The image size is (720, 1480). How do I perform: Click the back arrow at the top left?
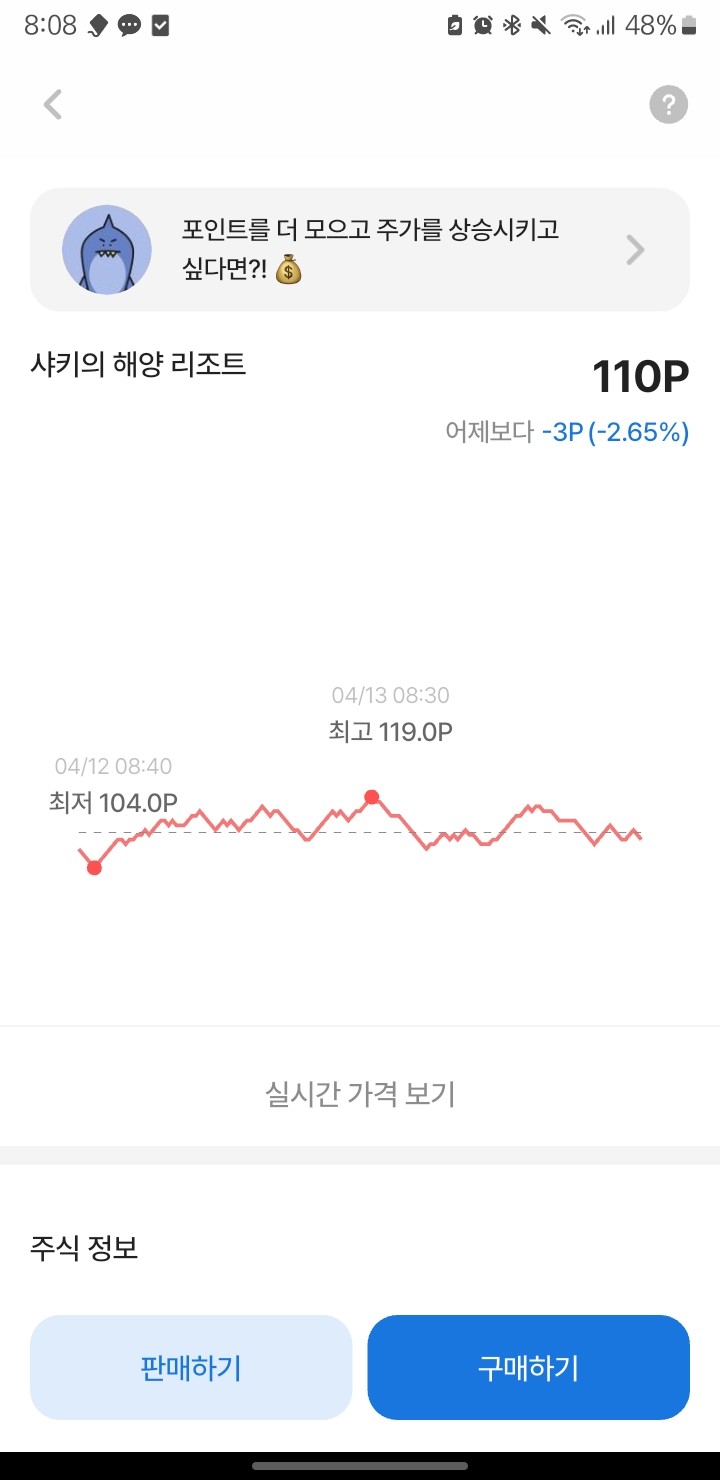[52, 104]
